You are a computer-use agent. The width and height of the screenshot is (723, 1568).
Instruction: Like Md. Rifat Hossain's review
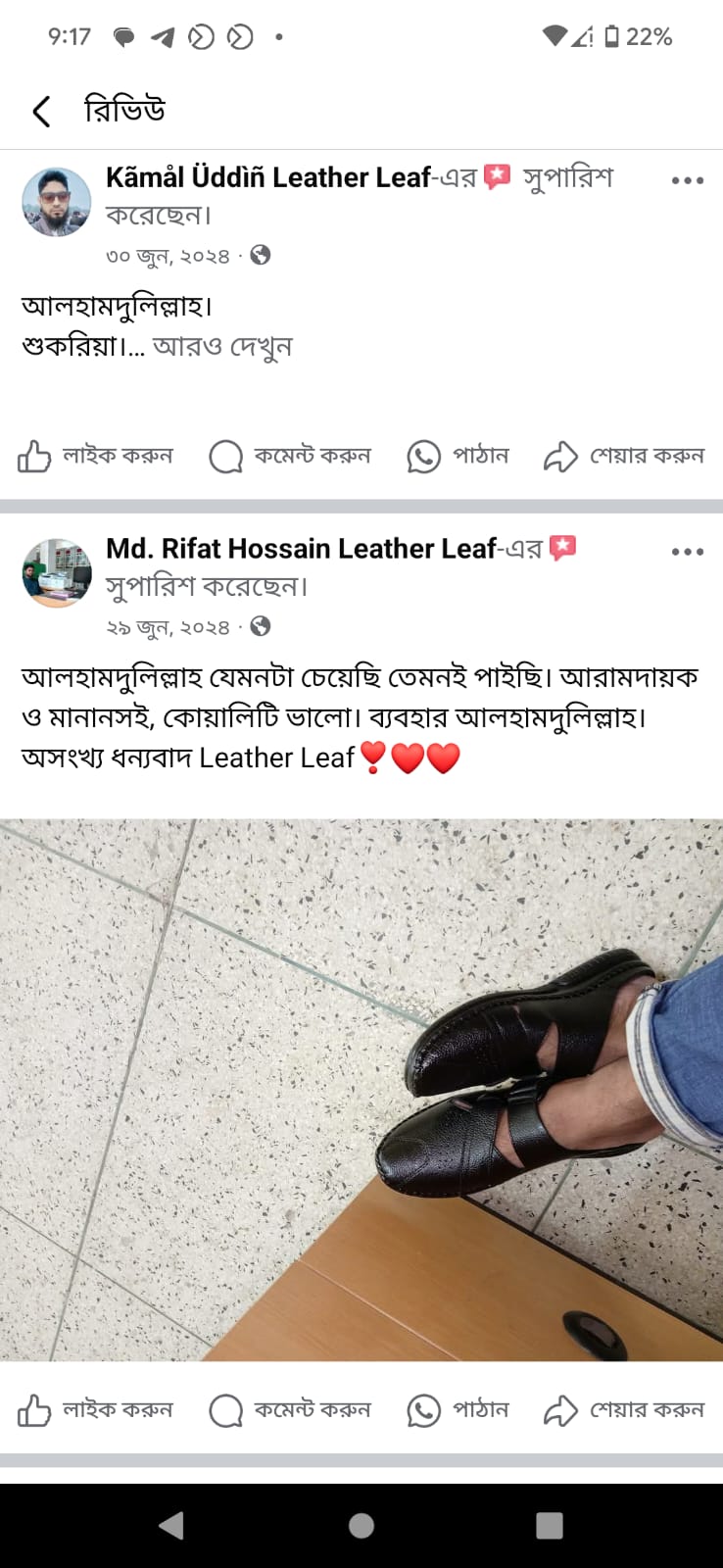tap(95, 1410)
